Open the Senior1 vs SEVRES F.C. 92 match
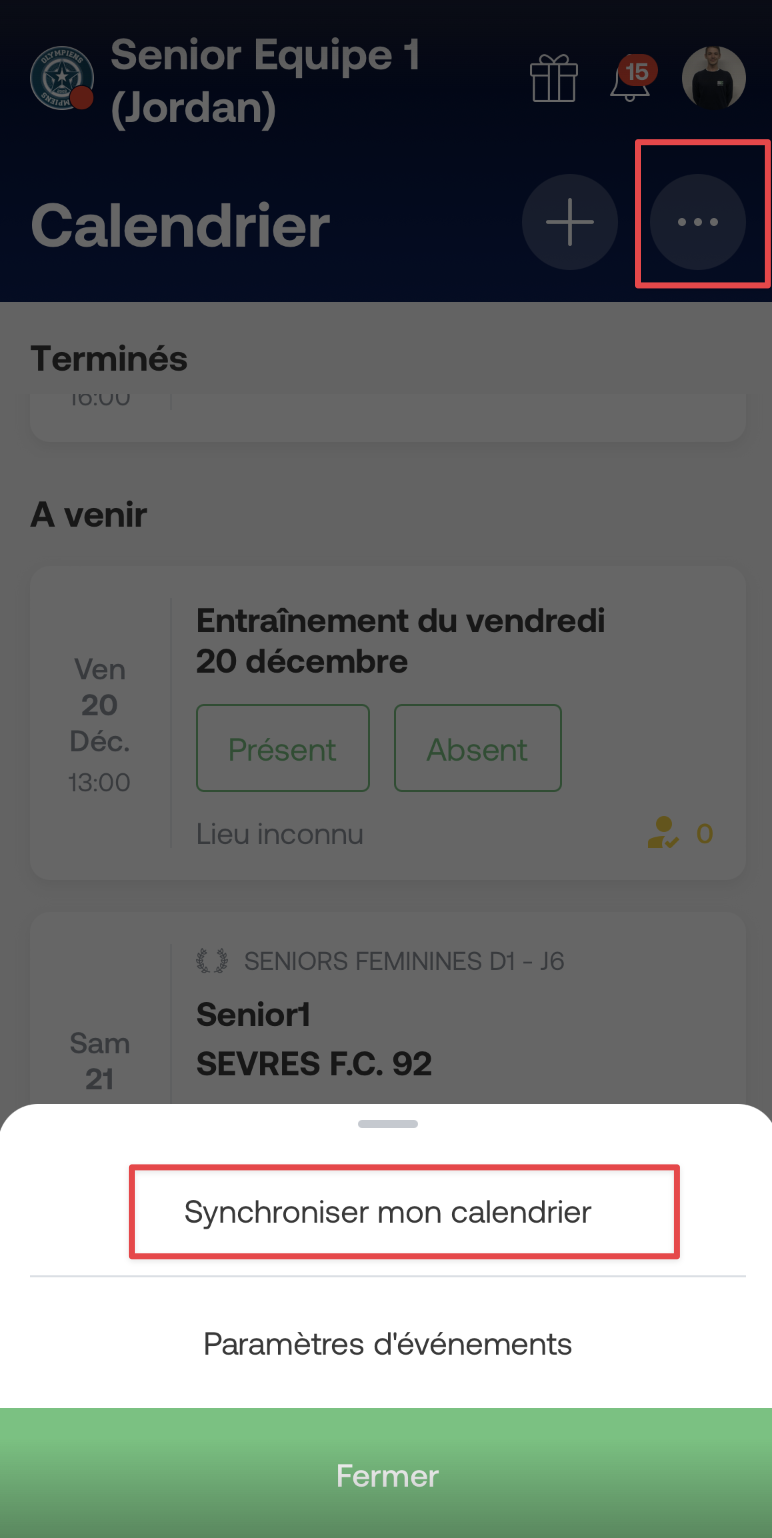This screenshot has height=1538, width=772. (388, 1010)
